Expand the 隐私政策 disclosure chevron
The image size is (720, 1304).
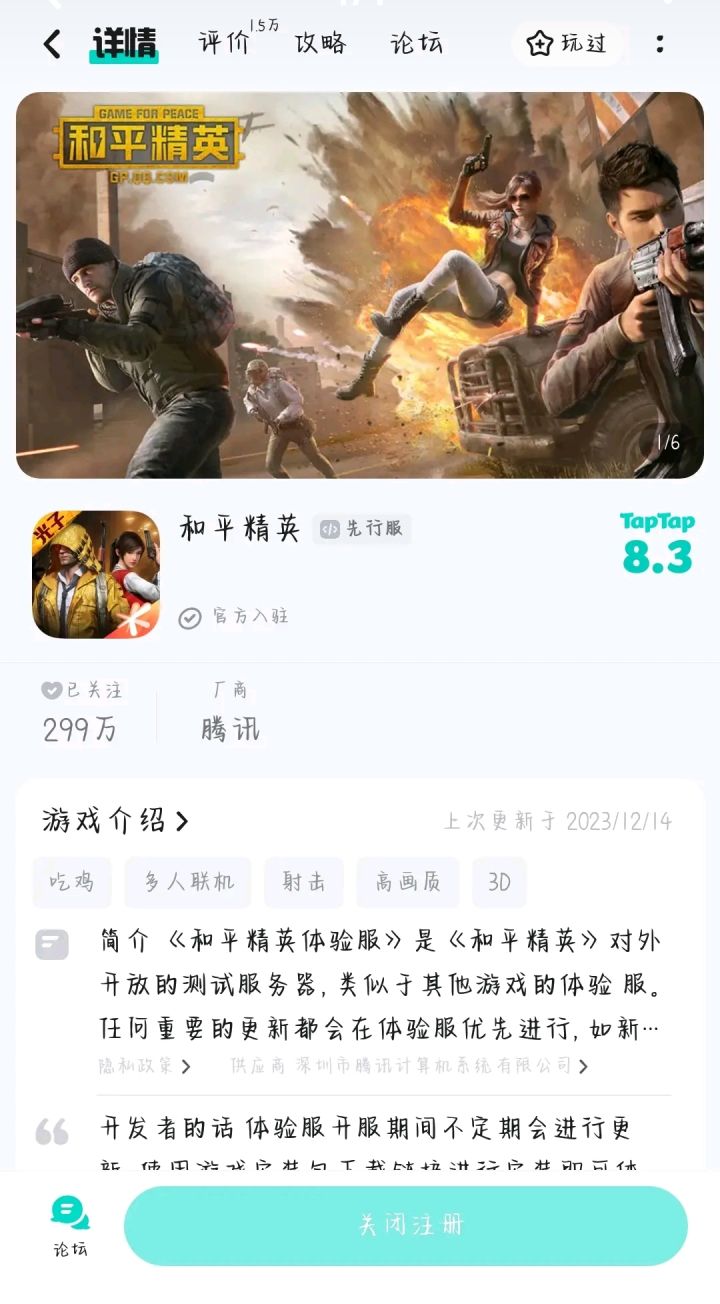[185, 1067]
